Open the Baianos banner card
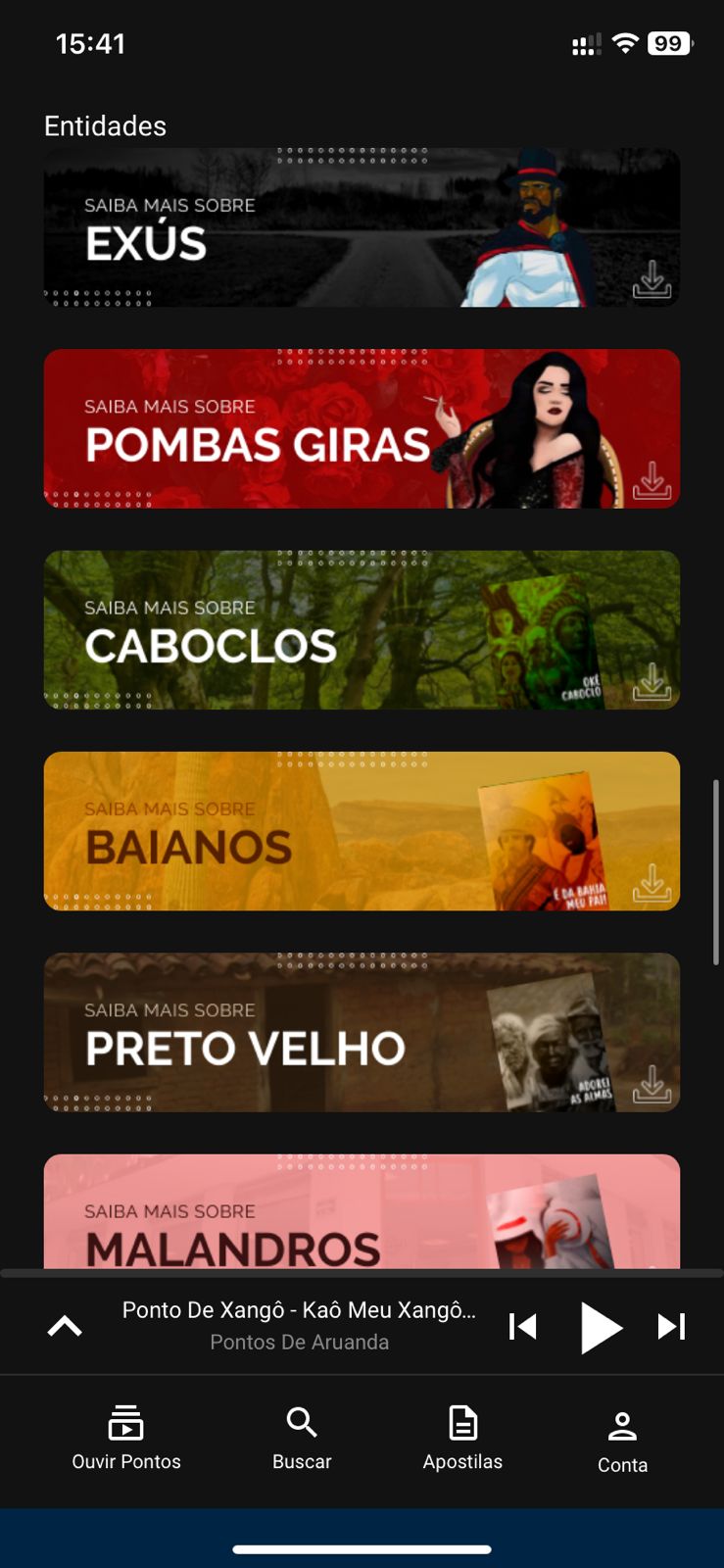Image resolution: width=724 pixels, height=1568 pixels. (x=362, y=831)
